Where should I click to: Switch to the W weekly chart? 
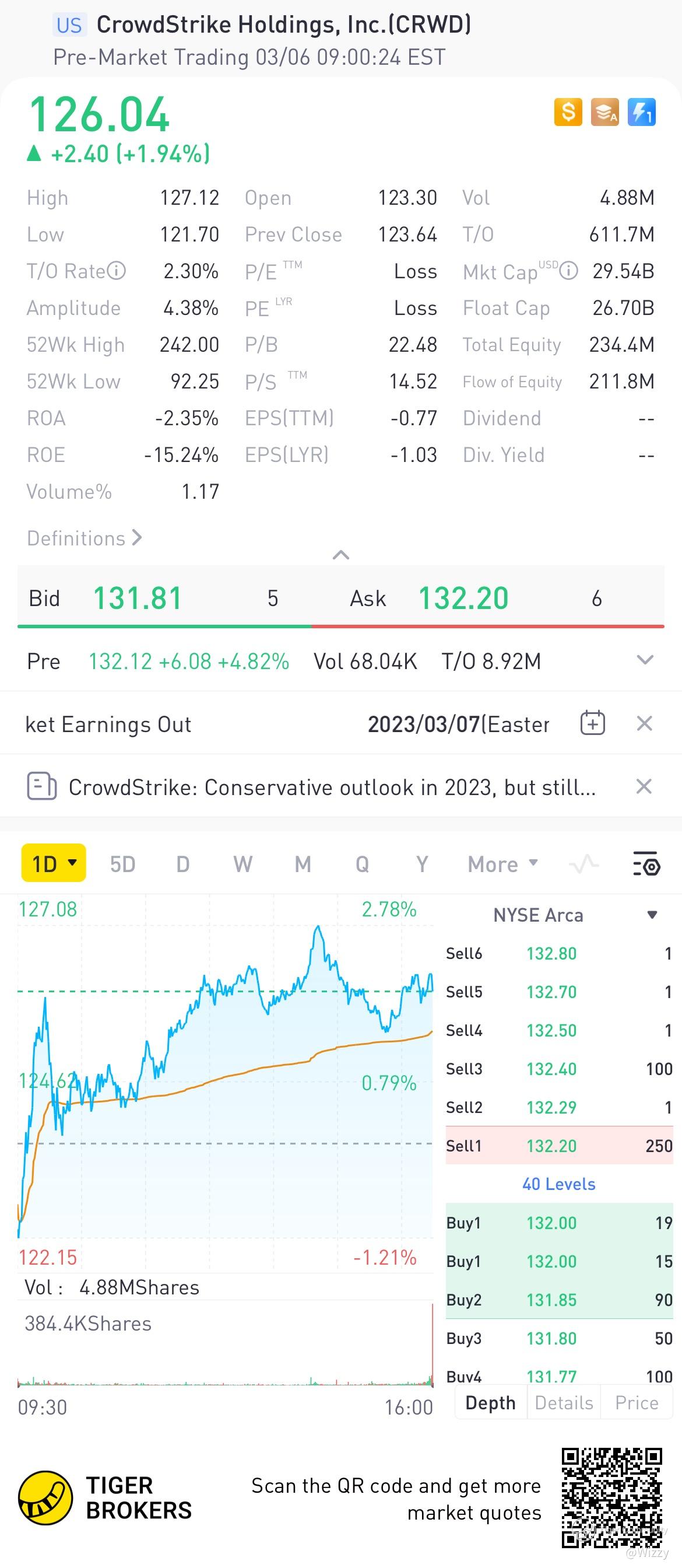(x=242, y=864)
